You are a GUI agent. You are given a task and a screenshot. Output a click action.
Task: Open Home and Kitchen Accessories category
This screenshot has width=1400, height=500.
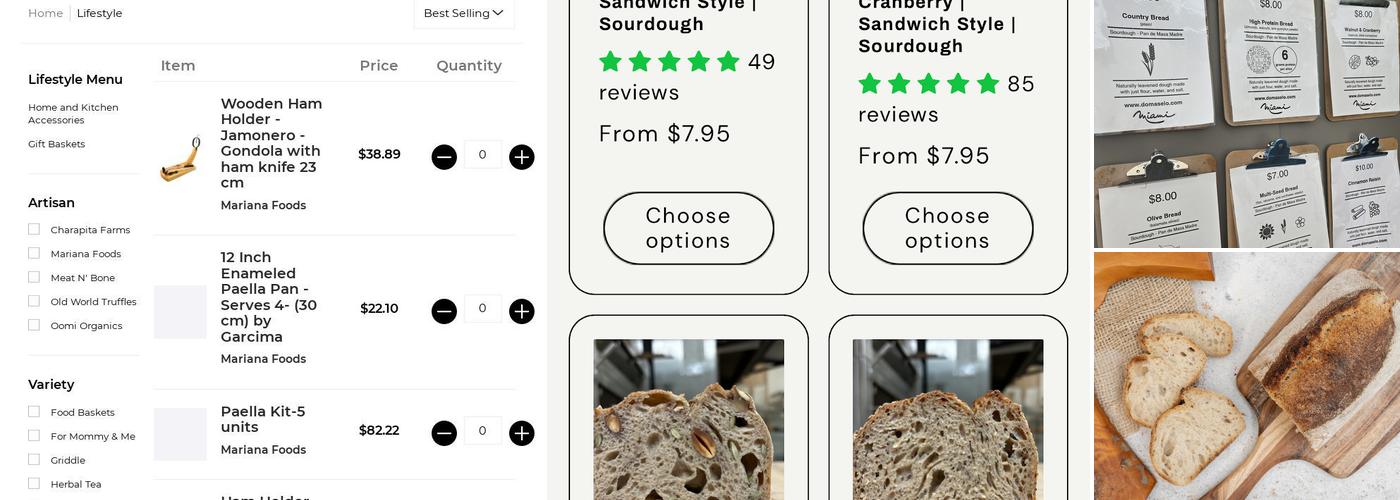coord(73,114)
